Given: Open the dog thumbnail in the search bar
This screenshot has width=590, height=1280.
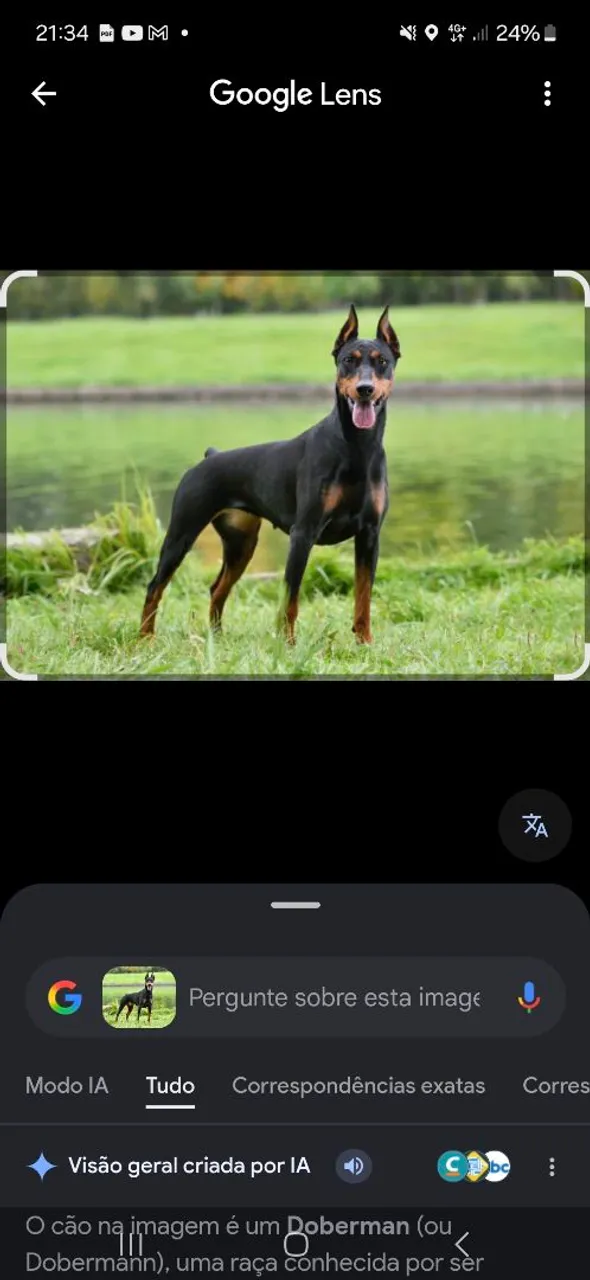Looking at the screenshot, I should click(139, 997).
